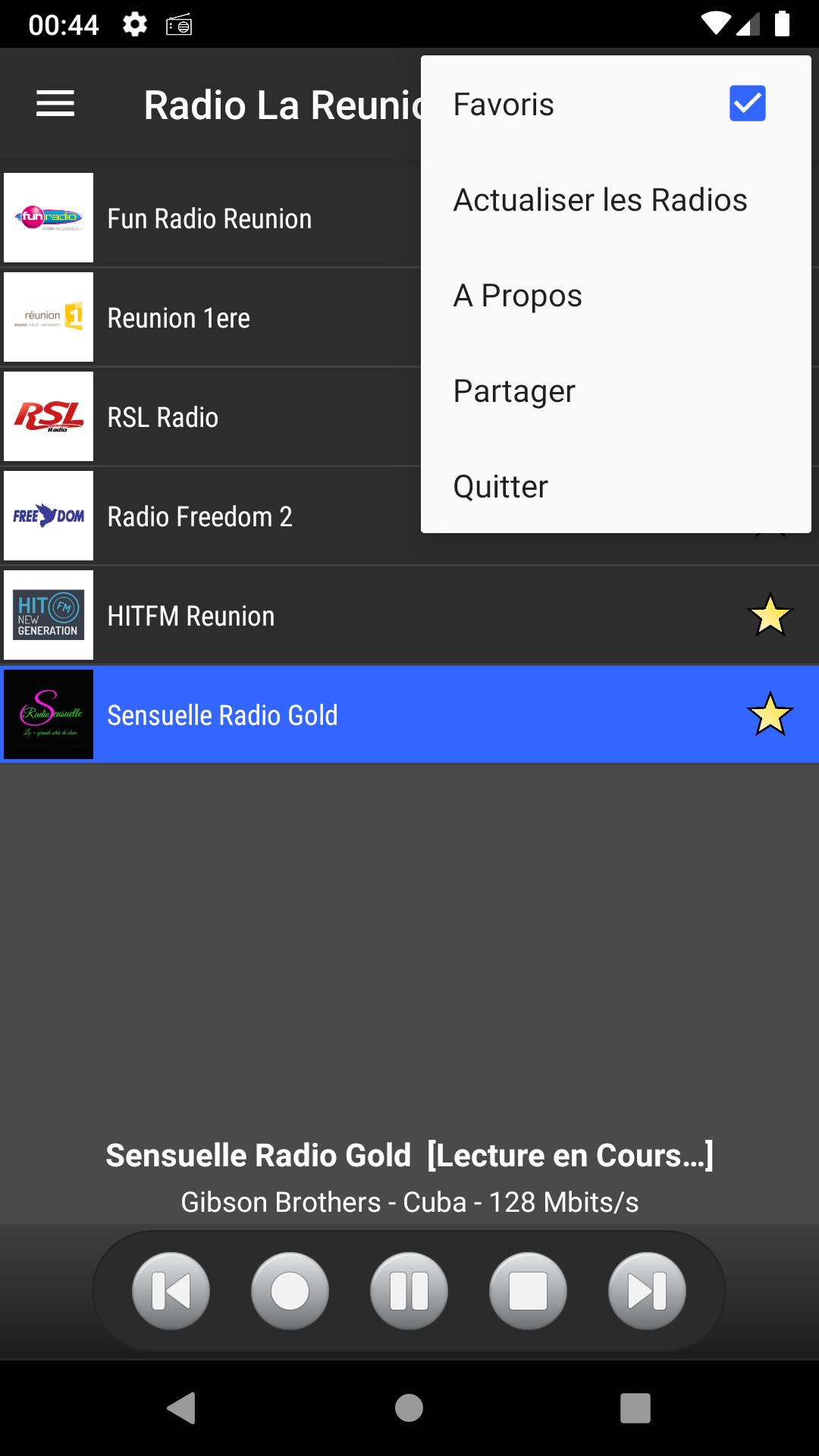Open RSL Radio station
Image resolution: width=819 pixels, height=1456 pixels.
coord(211,417)
